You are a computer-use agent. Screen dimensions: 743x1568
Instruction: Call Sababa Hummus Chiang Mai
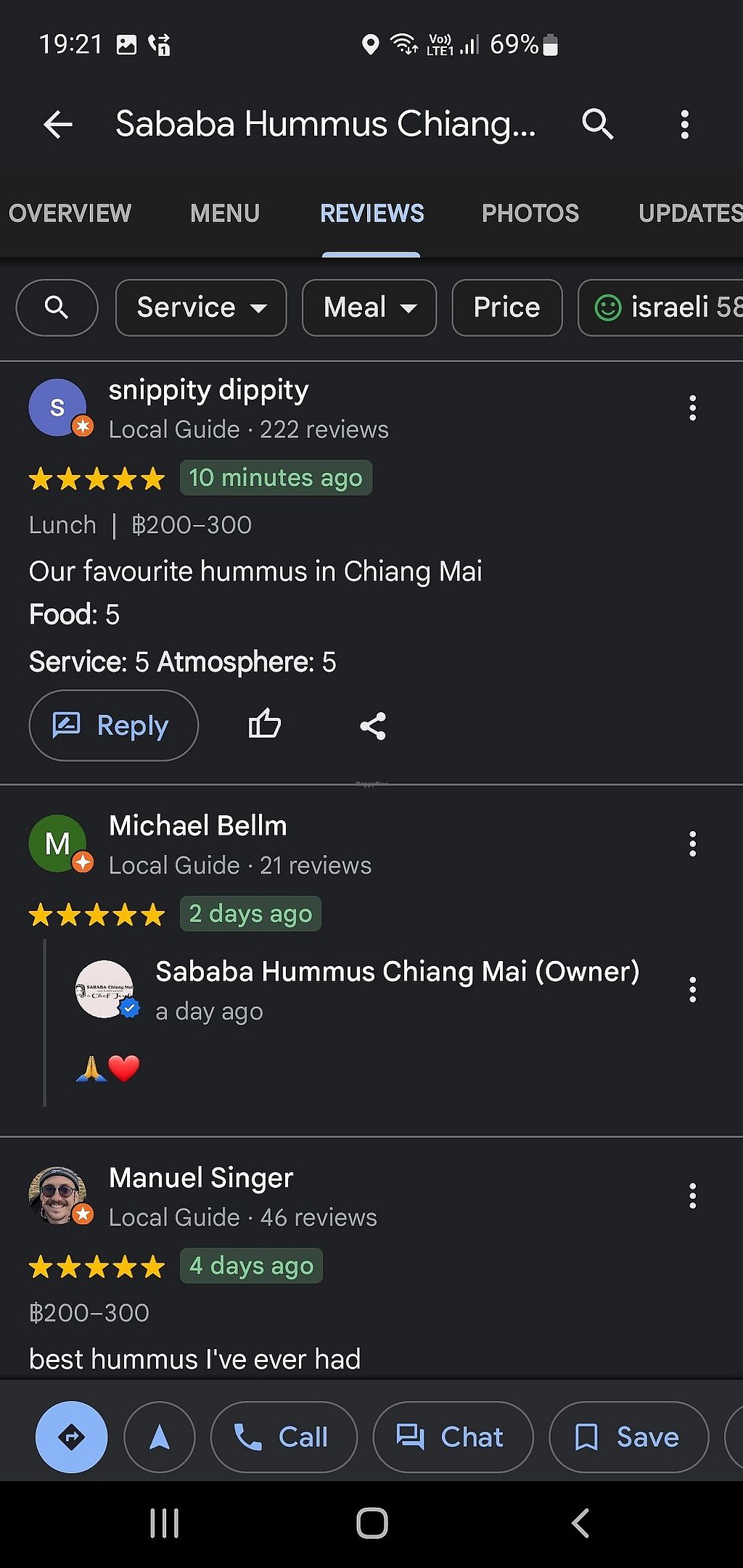tap(284, 1437)
